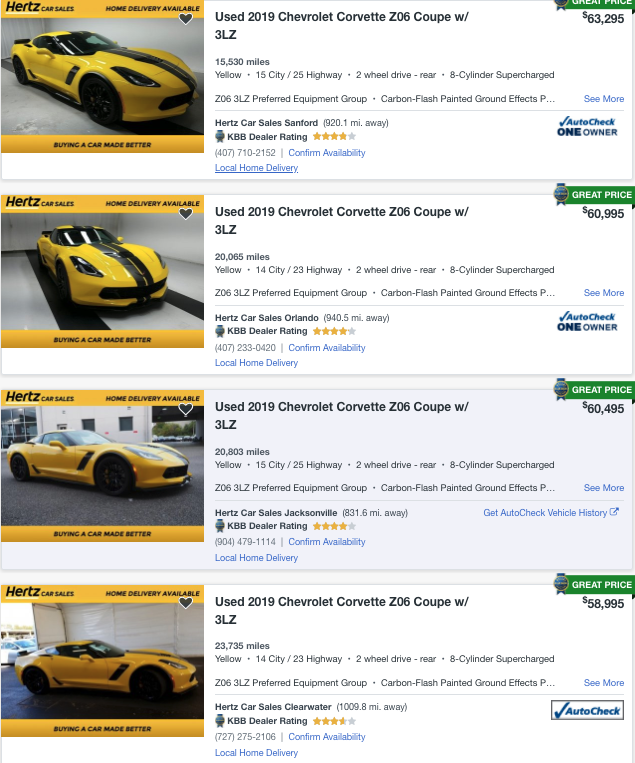Expand See More on Hertz Orlando listing
Screen dimensions: 635x763
coord(603,293)
